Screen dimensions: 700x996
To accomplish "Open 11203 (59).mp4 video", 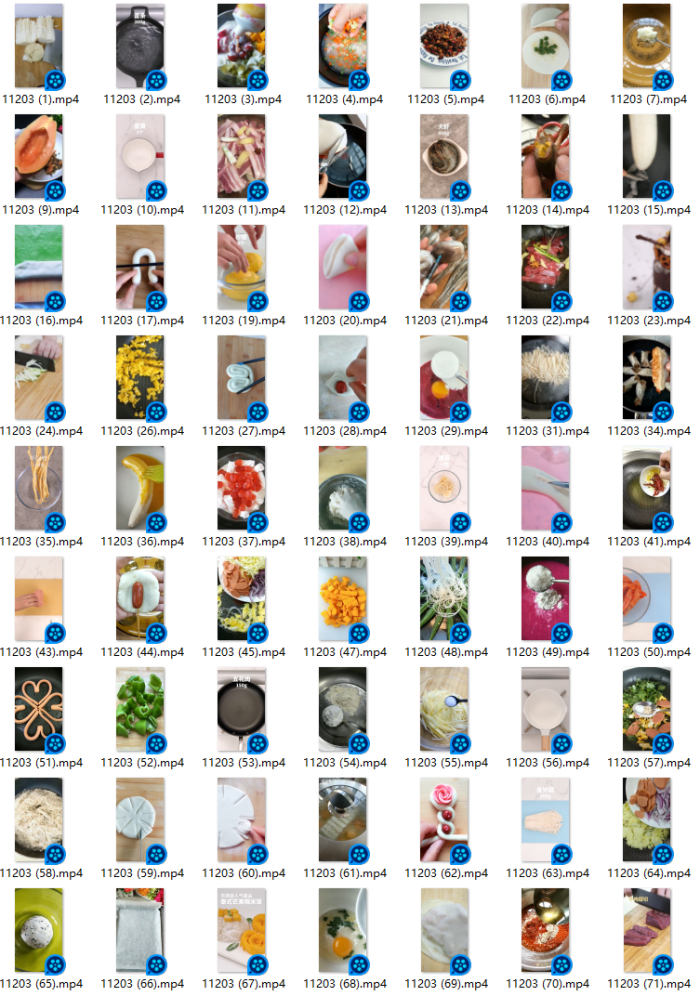I will tap(140, 819).
